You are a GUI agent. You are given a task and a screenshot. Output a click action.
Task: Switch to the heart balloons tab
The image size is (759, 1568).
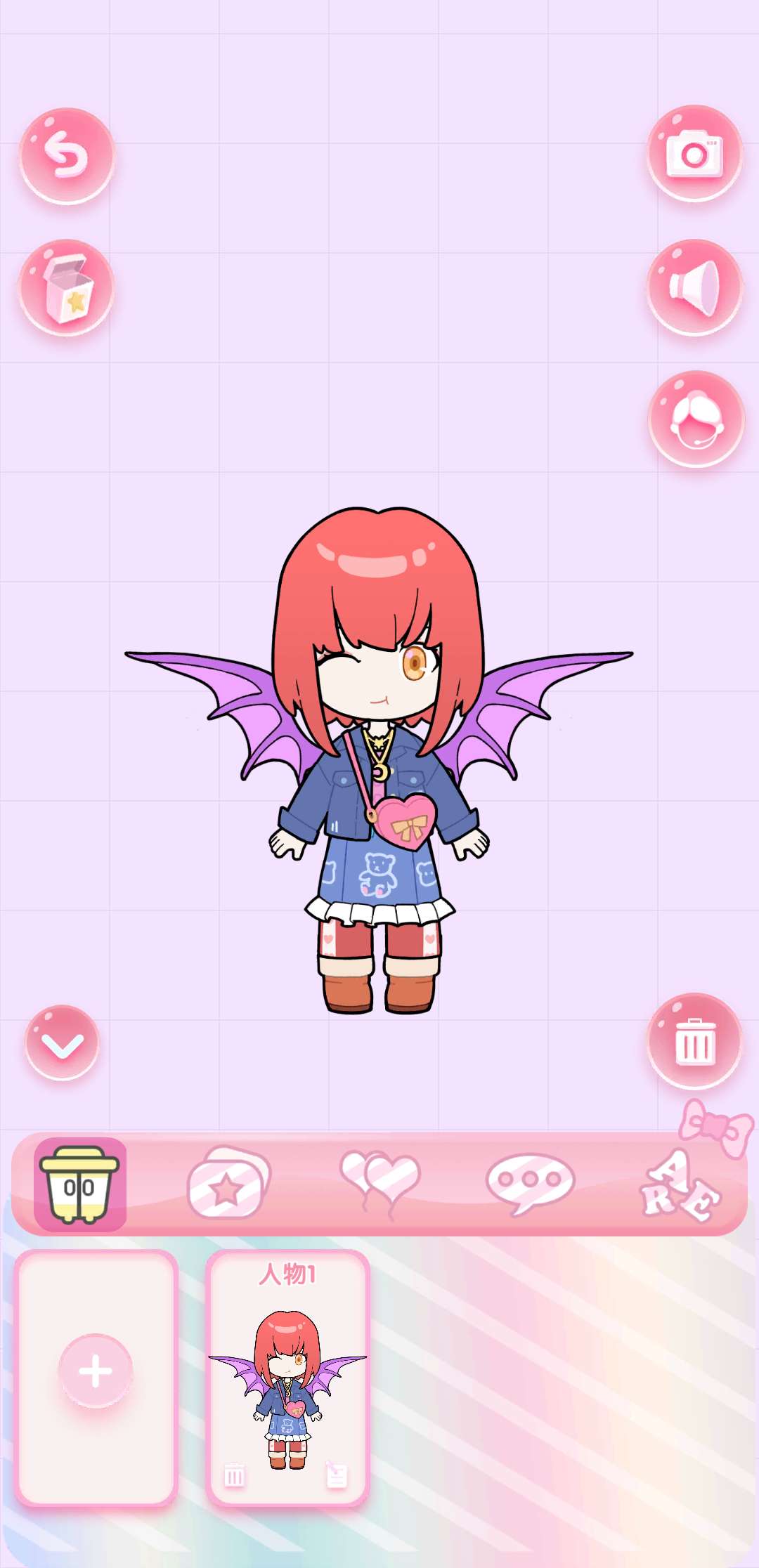click(379, 1184)
